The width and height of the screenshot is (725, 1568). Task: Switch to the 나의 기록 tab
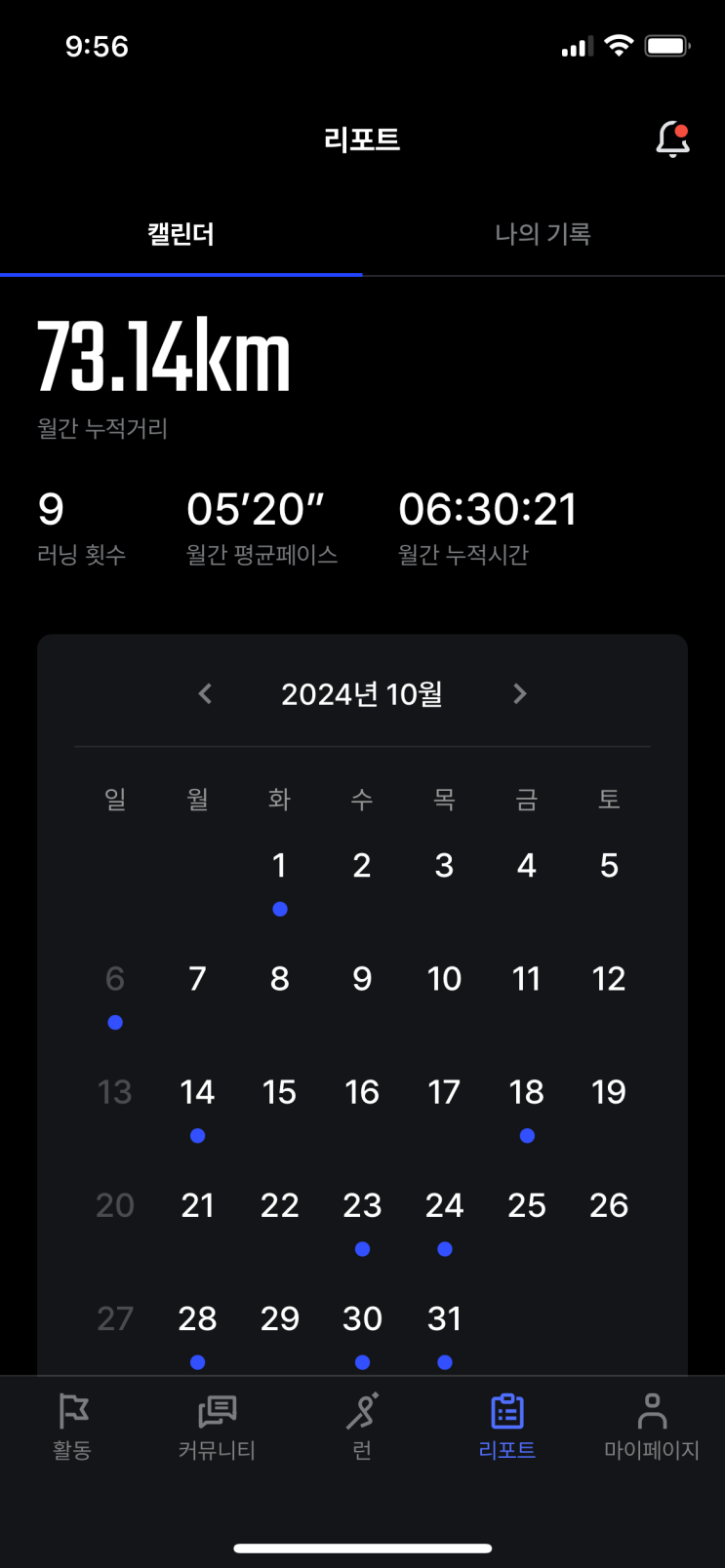click(x=543, y=234)
